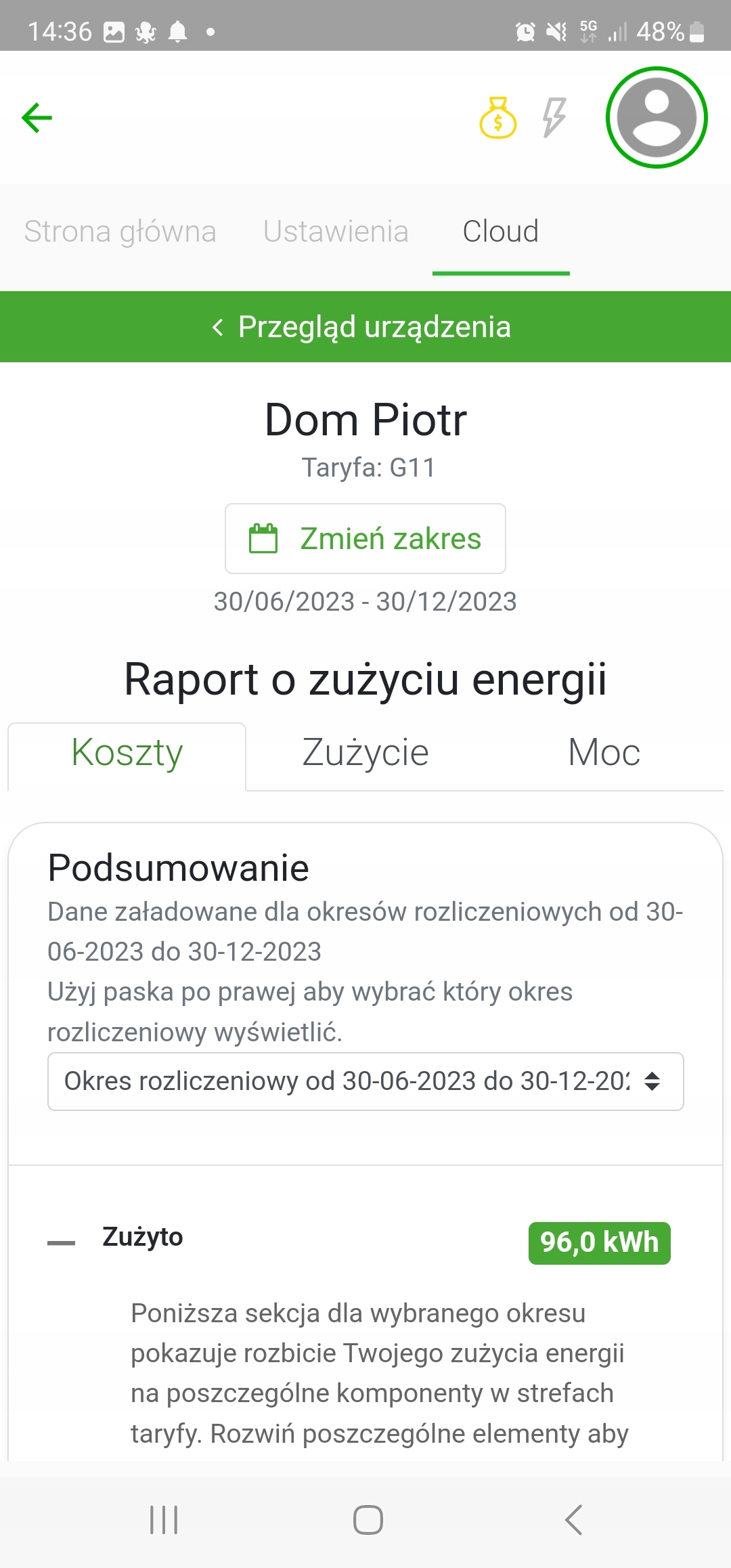The height and width of the screenshot is (1568, 731).
Task: Show the Koszty report tab
Action: (x=127, y=754)
